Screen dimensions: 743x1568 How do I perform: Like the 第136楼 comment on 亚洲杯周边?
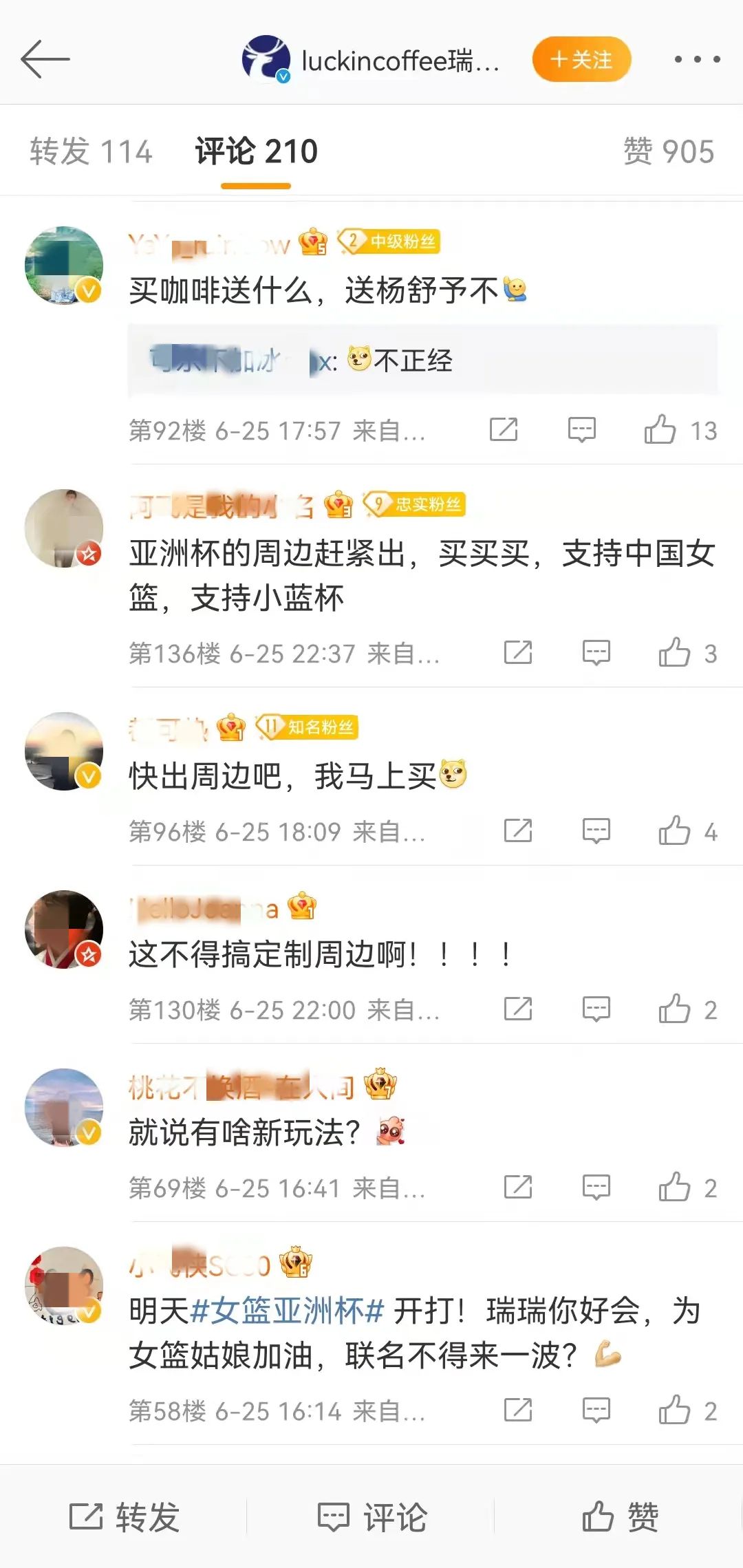674,653
